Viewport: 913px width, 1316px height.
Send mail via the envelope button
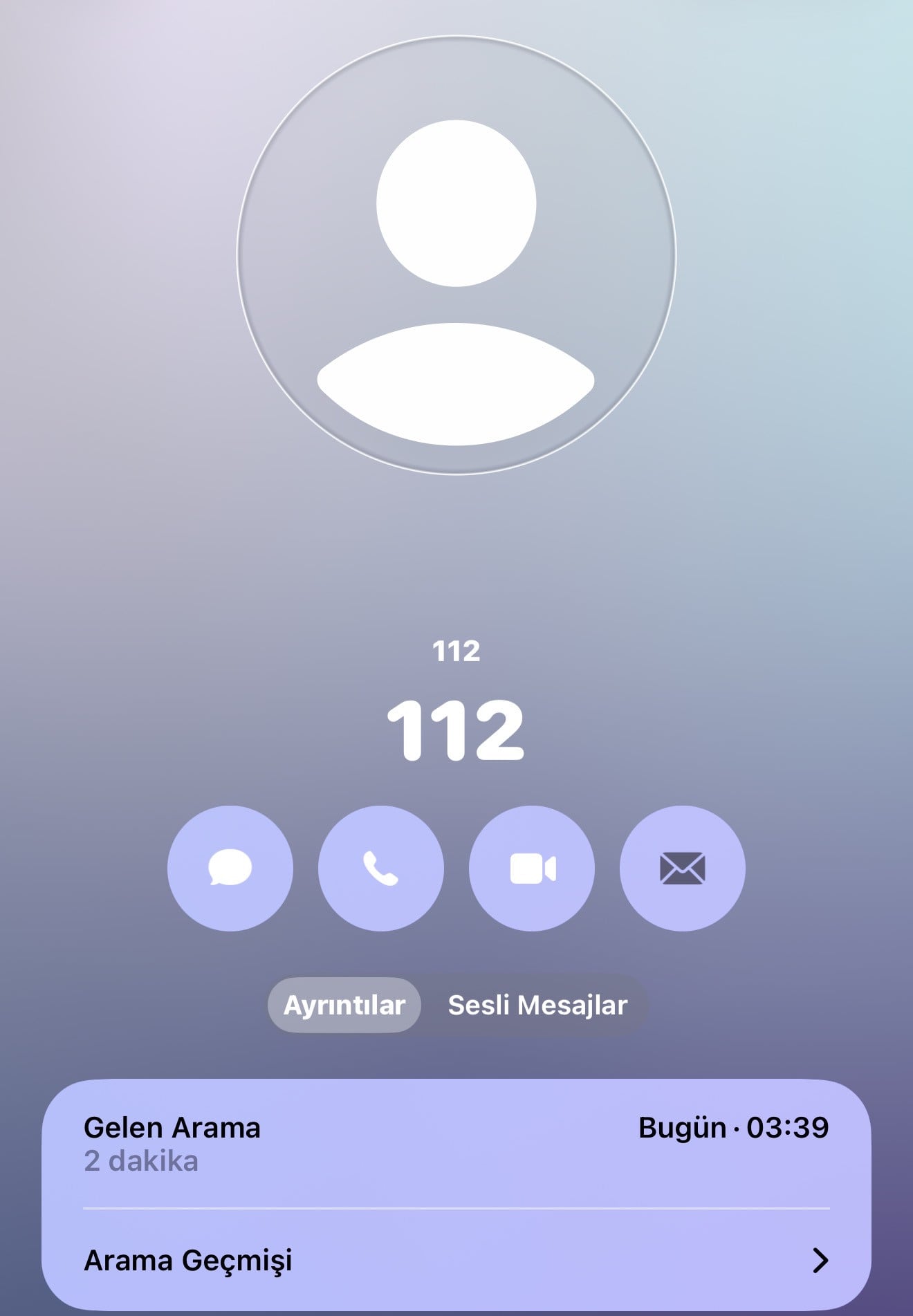tap(682, 868)
